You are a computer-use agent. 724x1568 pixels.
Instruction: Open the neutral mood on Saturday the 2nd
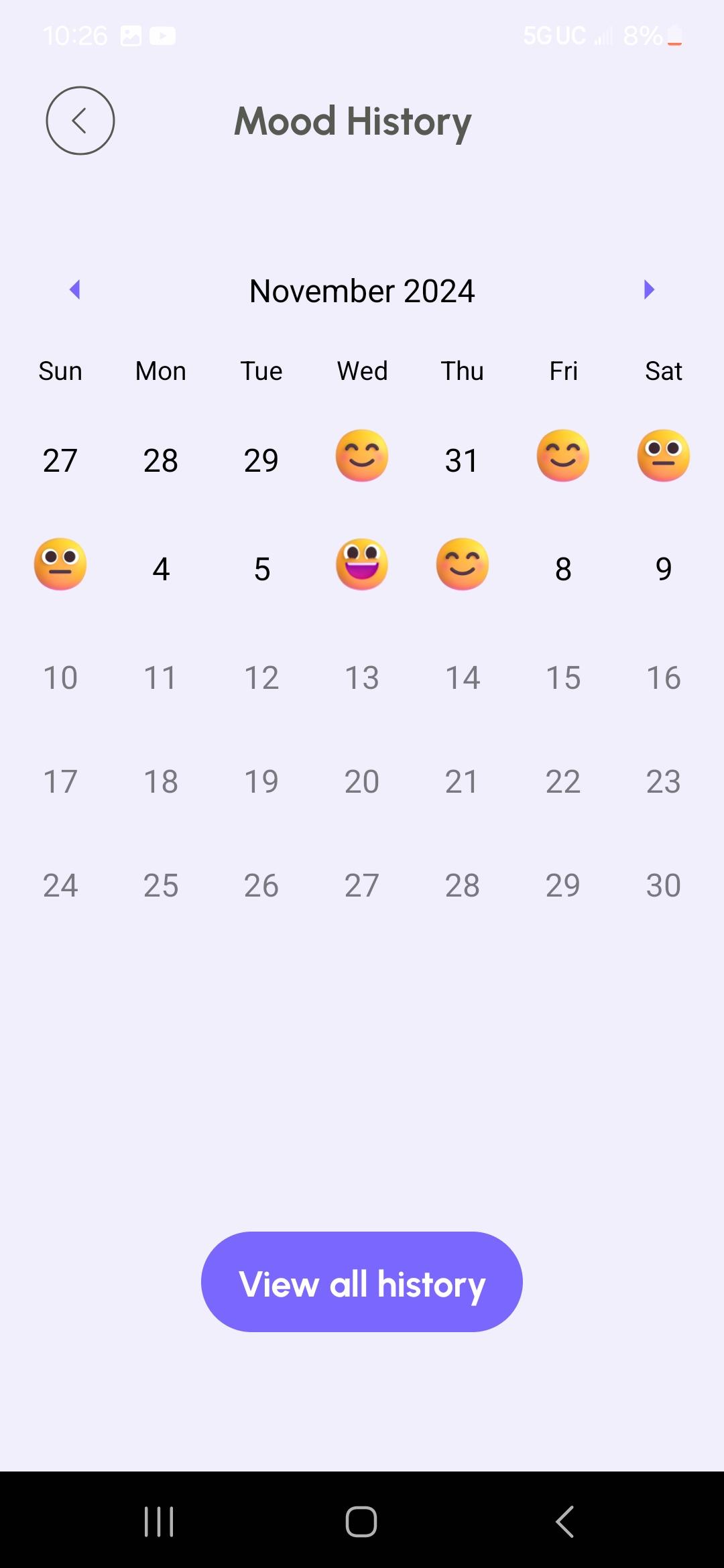pyautogui.click(x=663, y=456)
